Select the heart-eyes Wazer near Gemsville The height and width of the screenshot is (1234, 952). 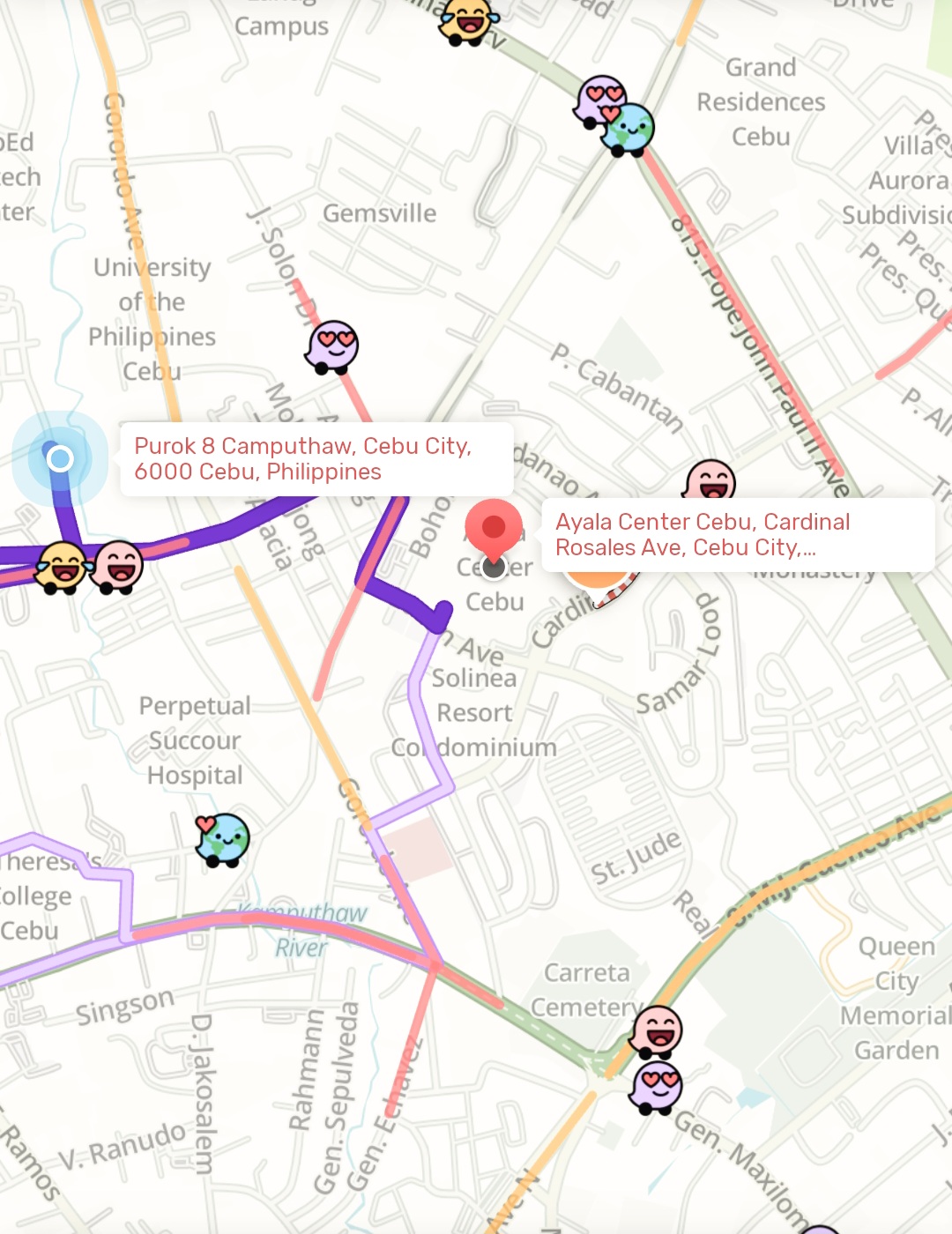point(332,346)
